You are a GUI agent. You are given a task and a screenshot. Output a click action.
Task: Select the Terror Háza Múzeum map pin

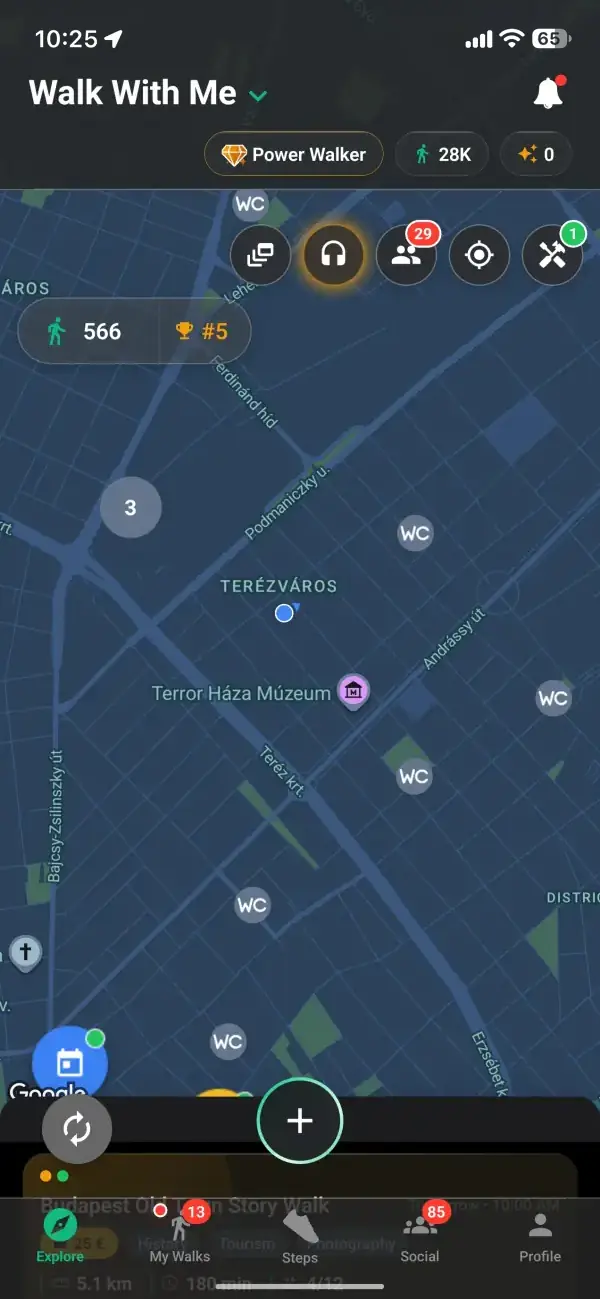pos(352,691)
